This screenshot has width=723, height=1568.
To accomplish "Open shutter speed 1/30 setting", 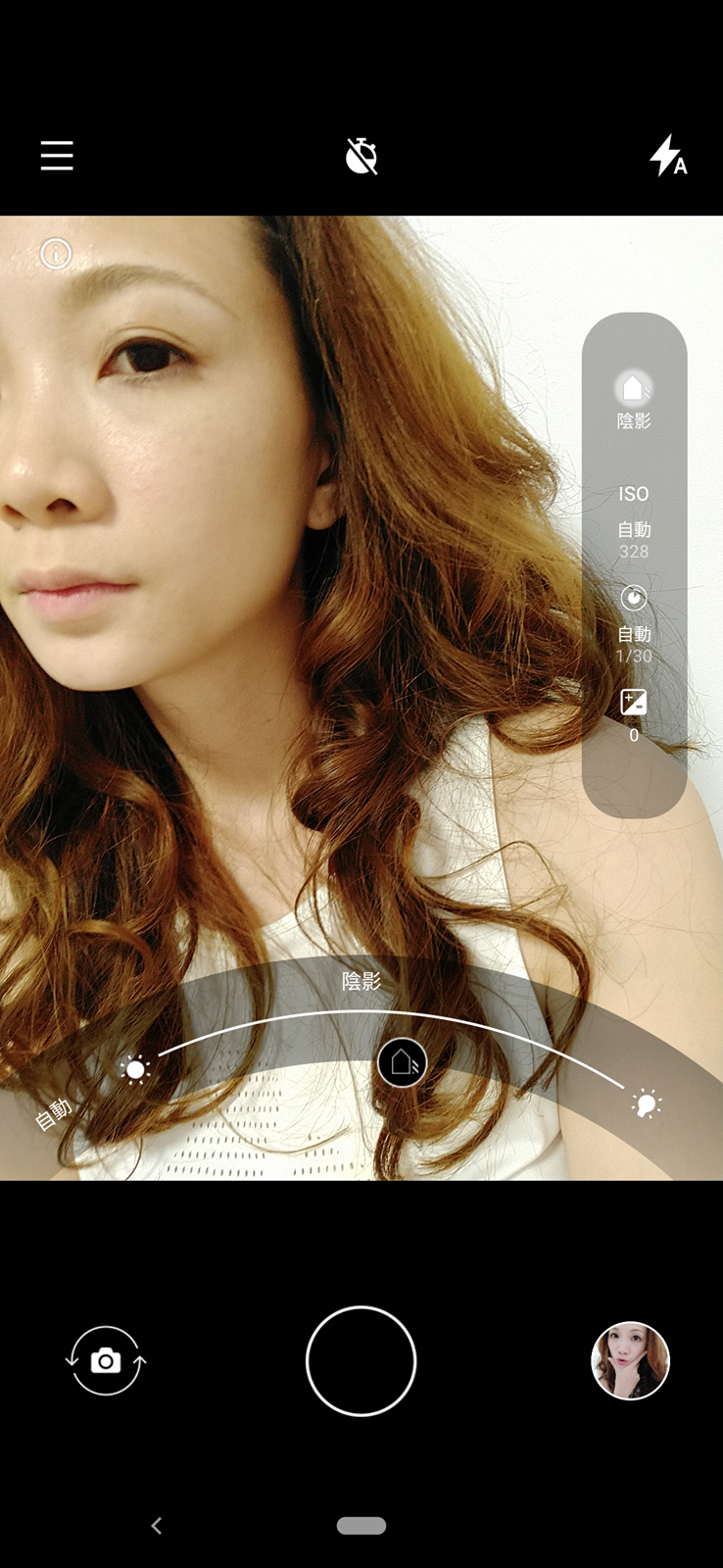I will [x=634, y=624].
